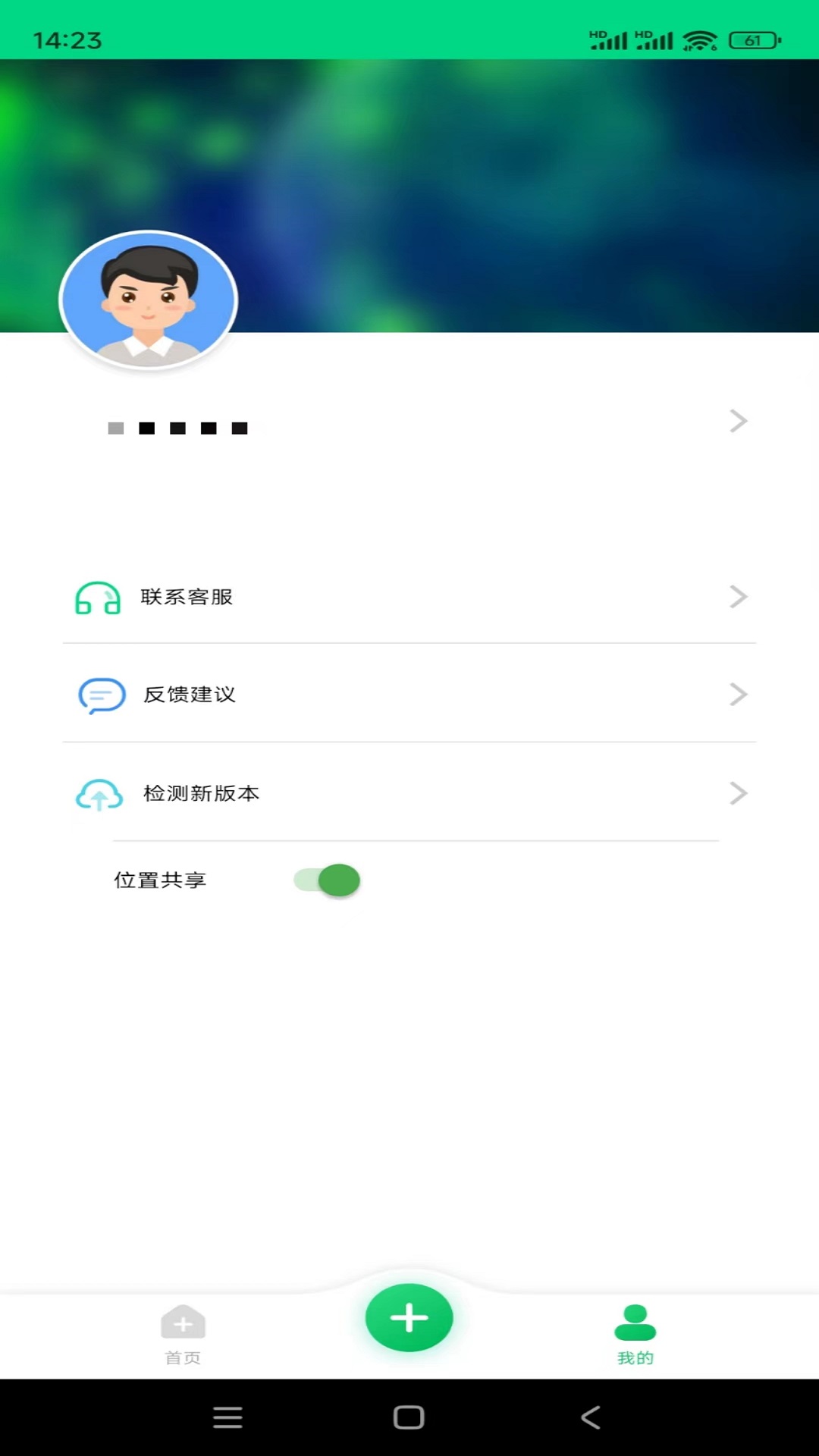Click the cloud upload version check icon
The image size is (819, 1456).
[99, 794]
